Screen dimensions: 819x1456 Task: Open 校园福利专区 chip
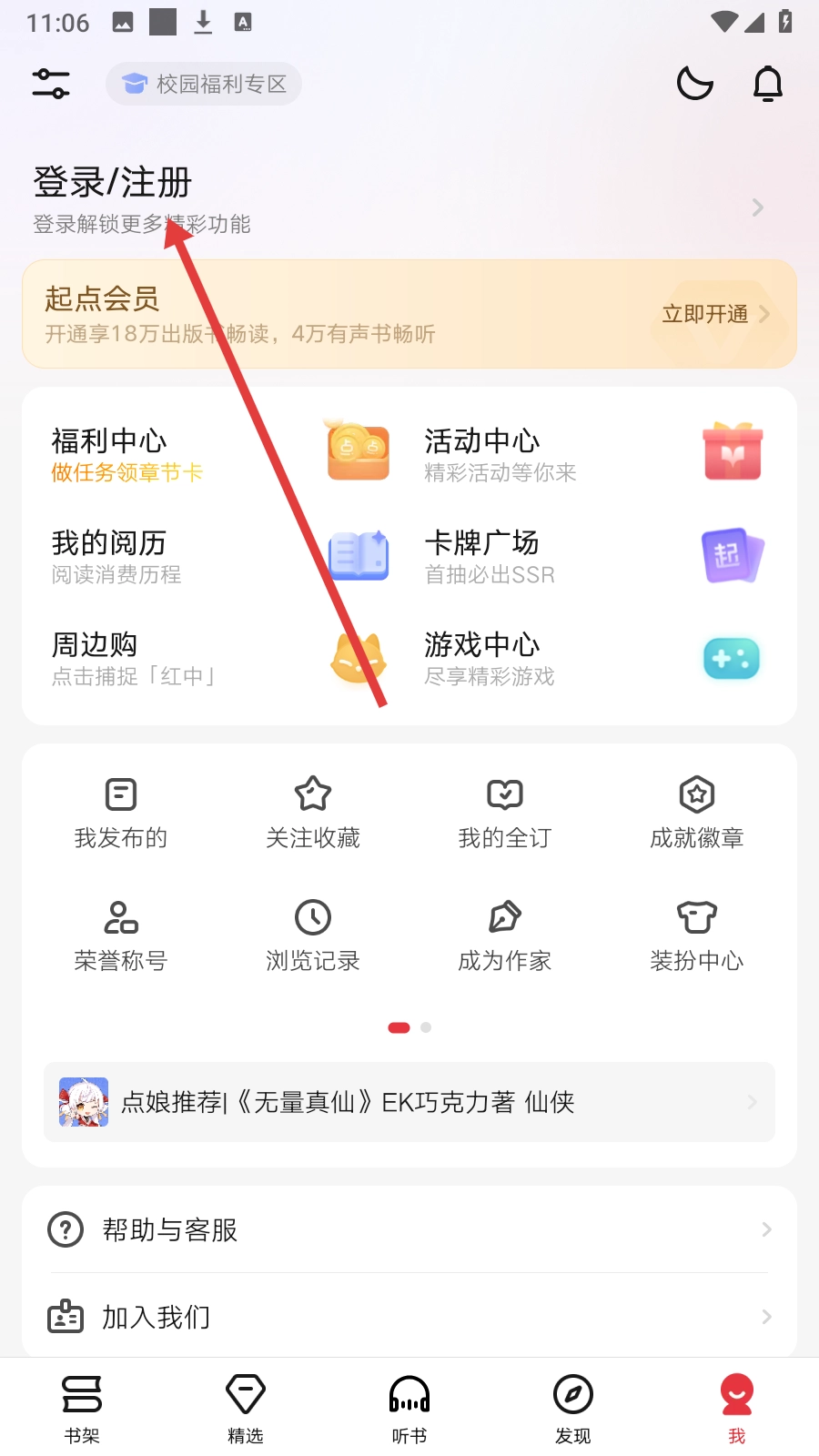point(205,85)
